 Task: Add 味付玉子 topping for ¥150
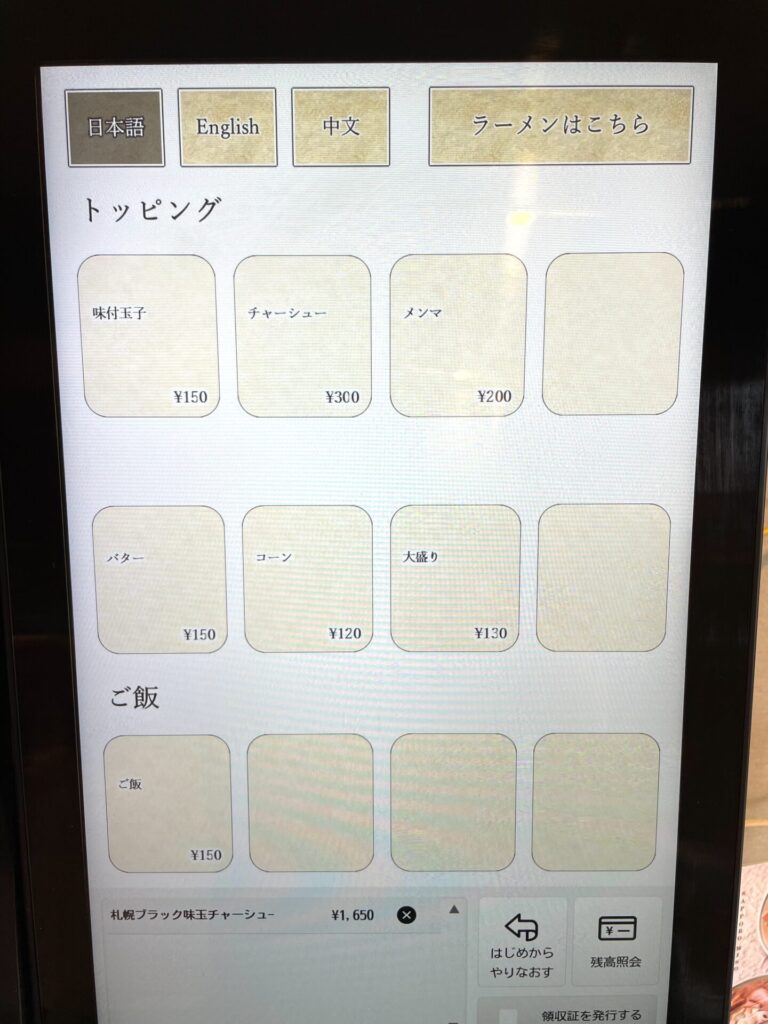[x=150, y=335]
